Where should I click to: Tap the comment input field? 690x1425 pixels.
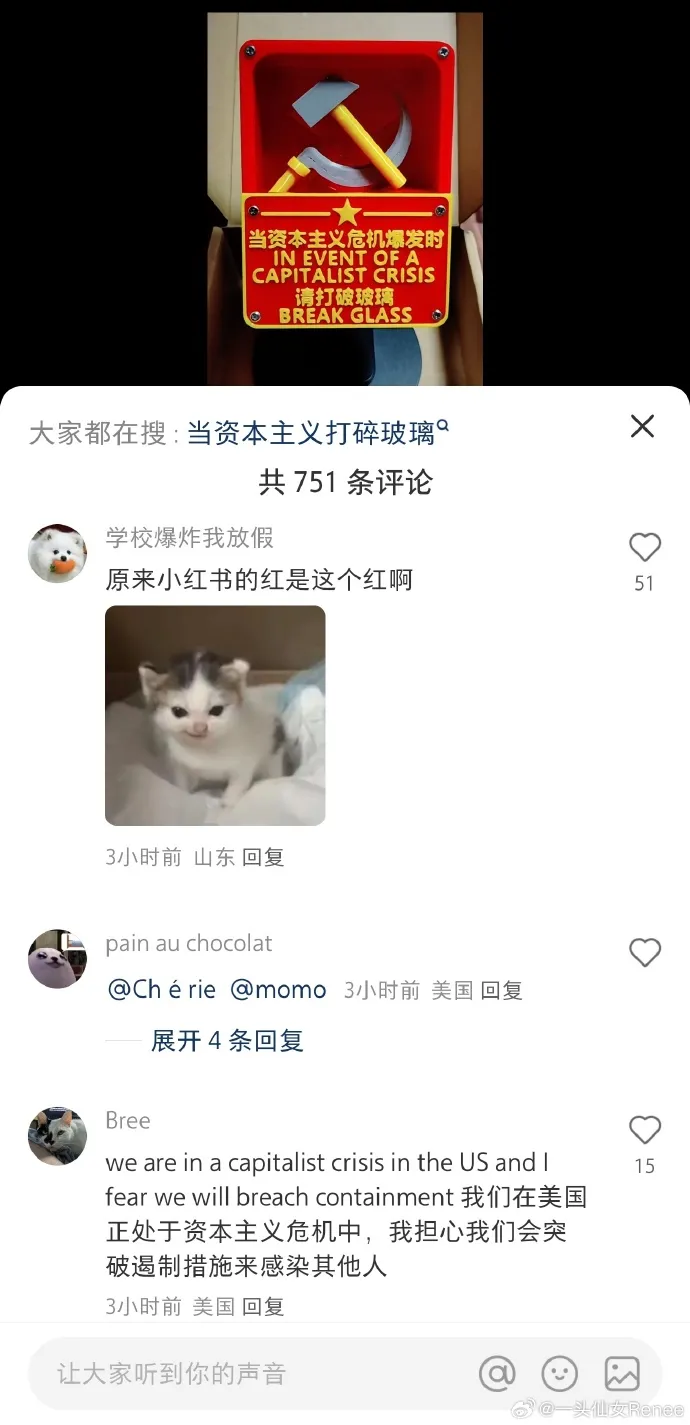point(250,1374)
